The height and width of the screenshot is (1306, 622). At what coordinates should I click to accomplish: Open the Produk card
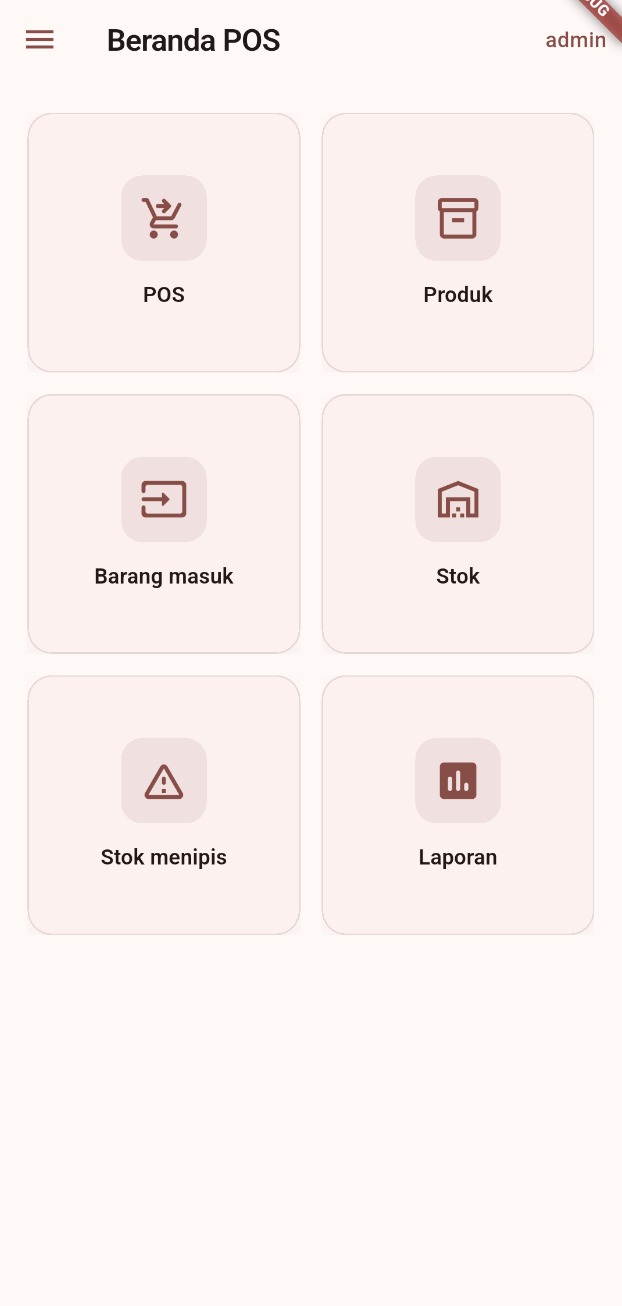tap(458, 243)
